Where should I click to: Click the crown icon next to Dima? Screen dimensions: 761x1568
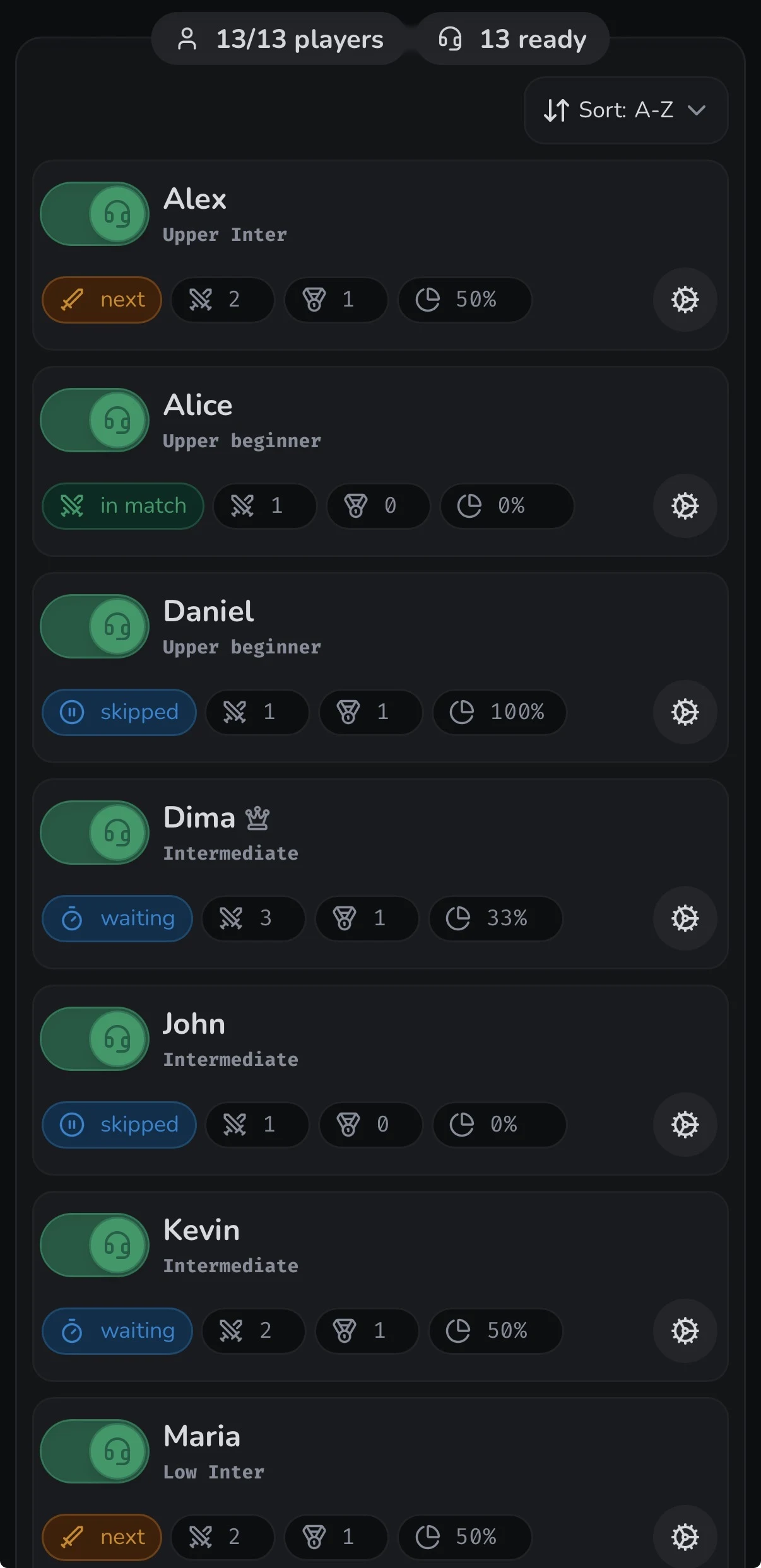point(258,817)
